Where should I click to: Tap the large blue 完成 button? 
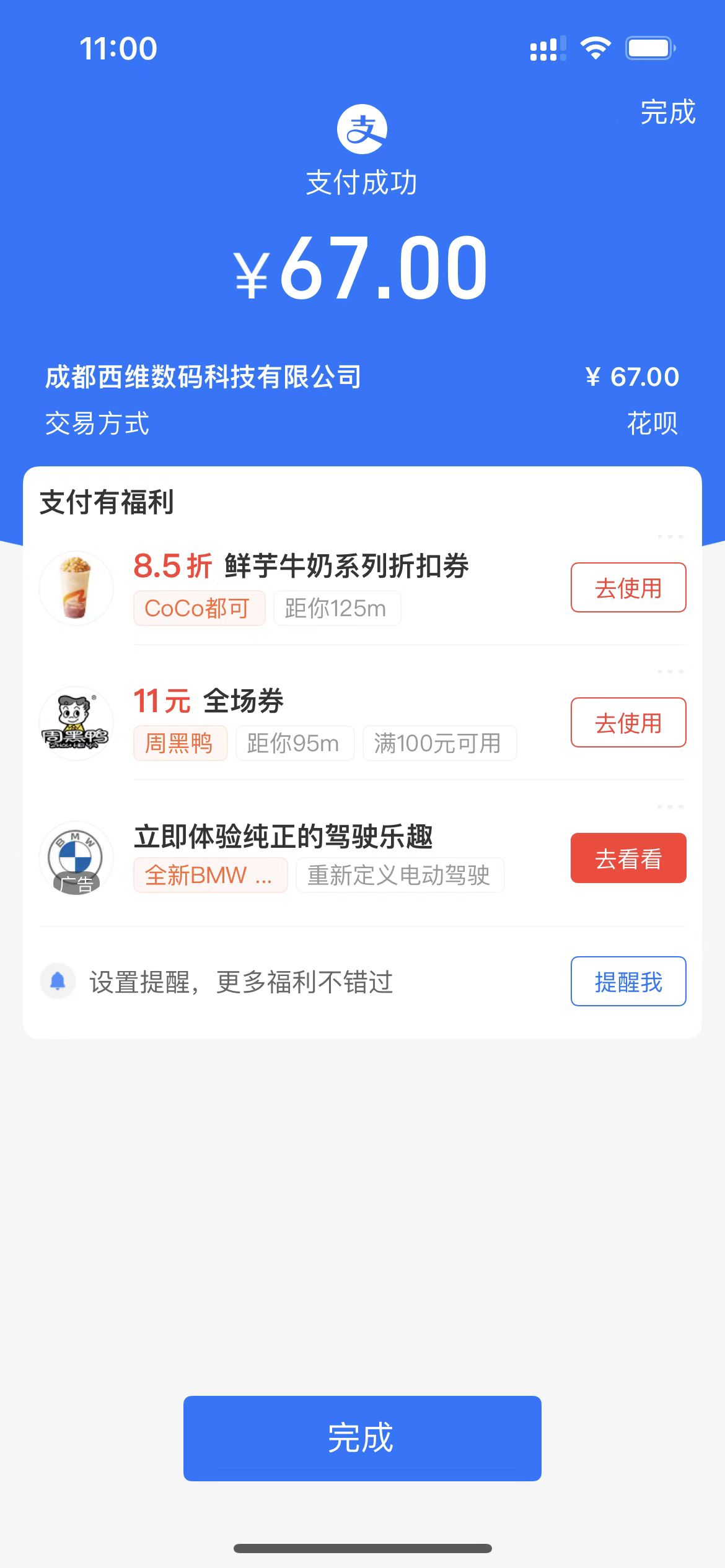coord(362,1438)
